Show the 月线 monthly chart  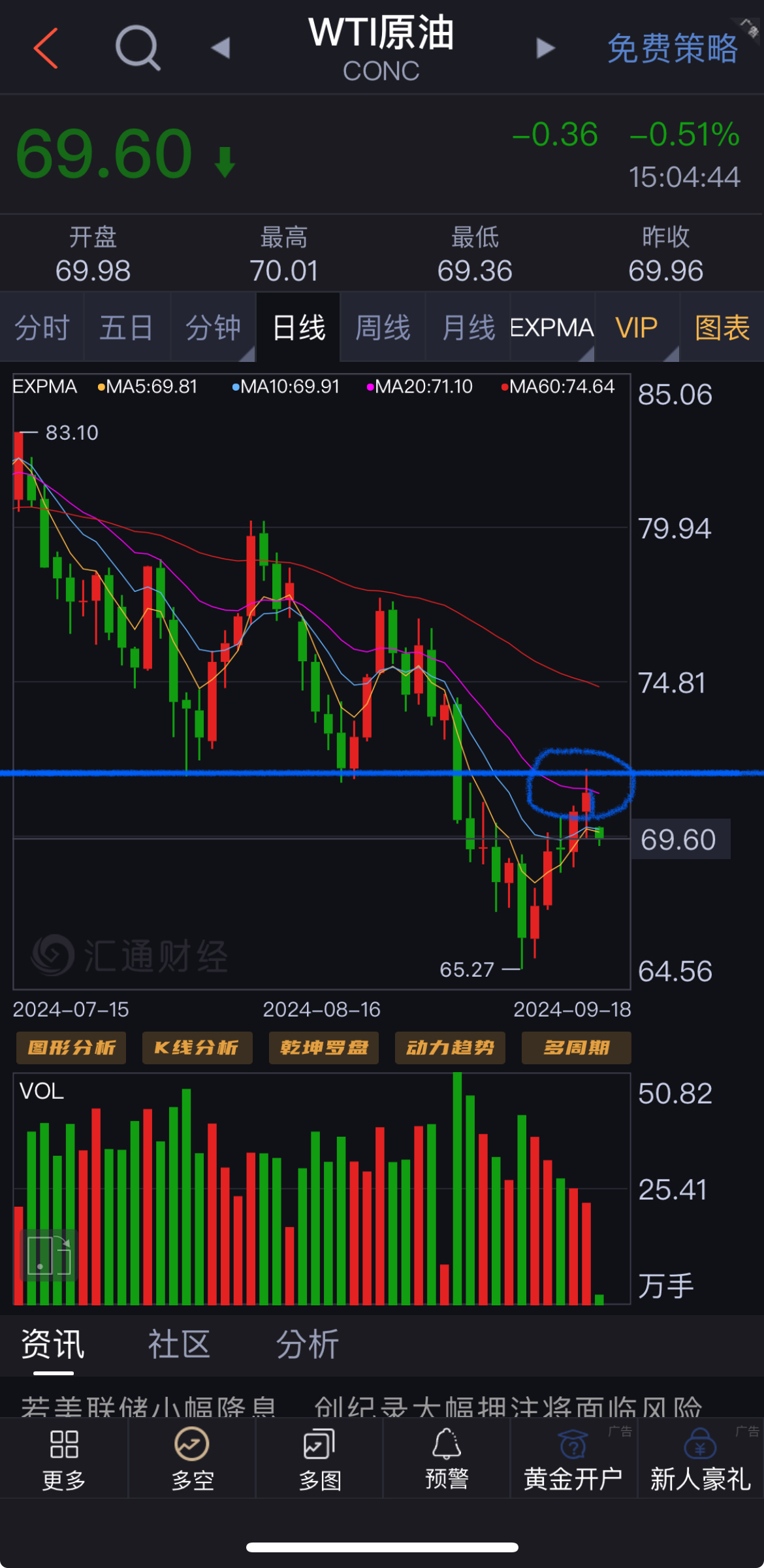[468, 327]
